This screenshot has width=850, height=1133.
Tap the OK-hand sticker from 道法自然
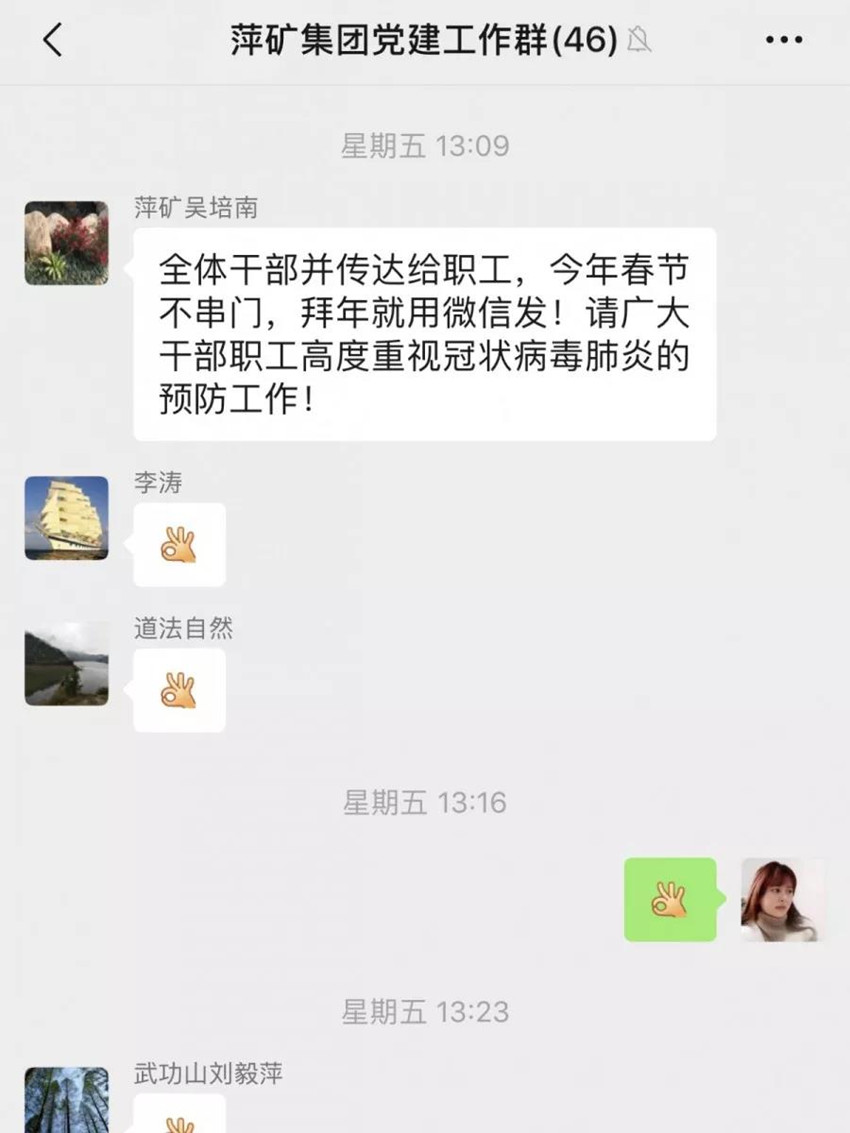pos(177,688)
